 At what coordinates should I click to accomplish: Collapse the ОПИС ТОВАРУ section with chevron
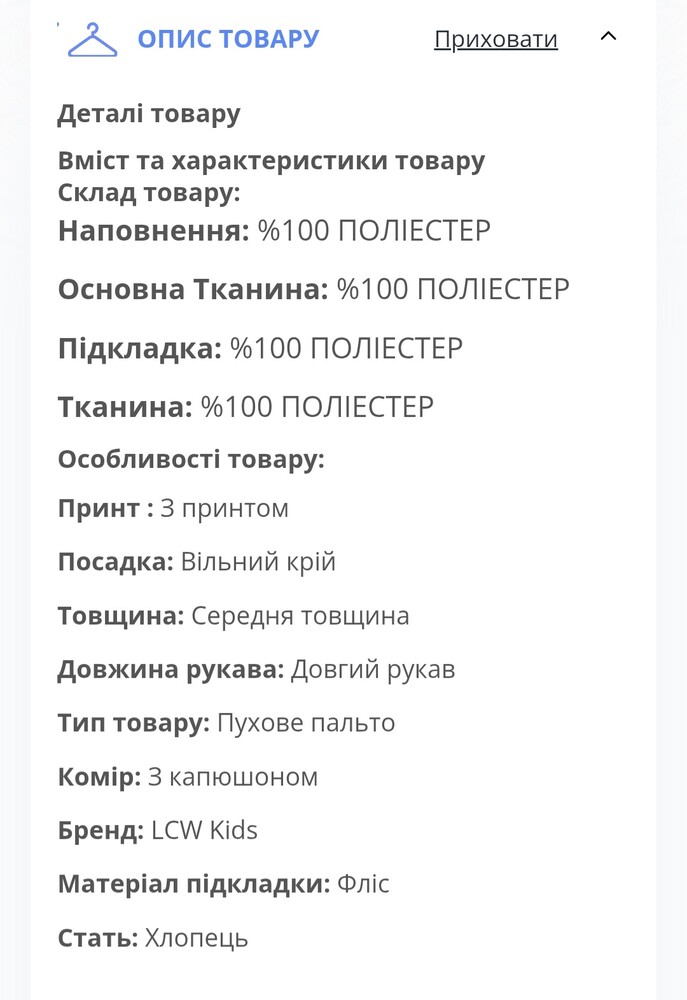tap(608, 37)
